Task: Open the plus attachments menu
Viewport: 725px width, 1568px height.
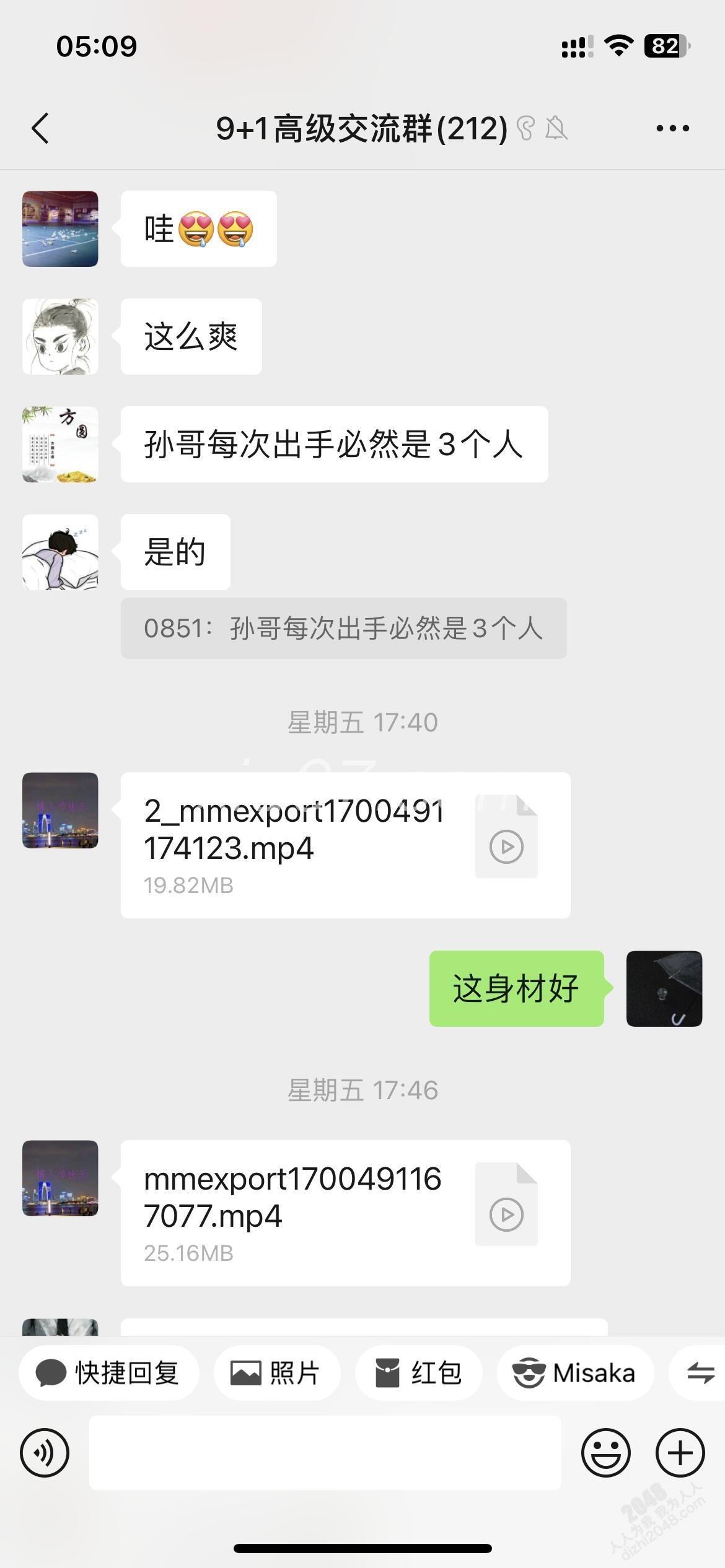Action: click(680, 1452)
